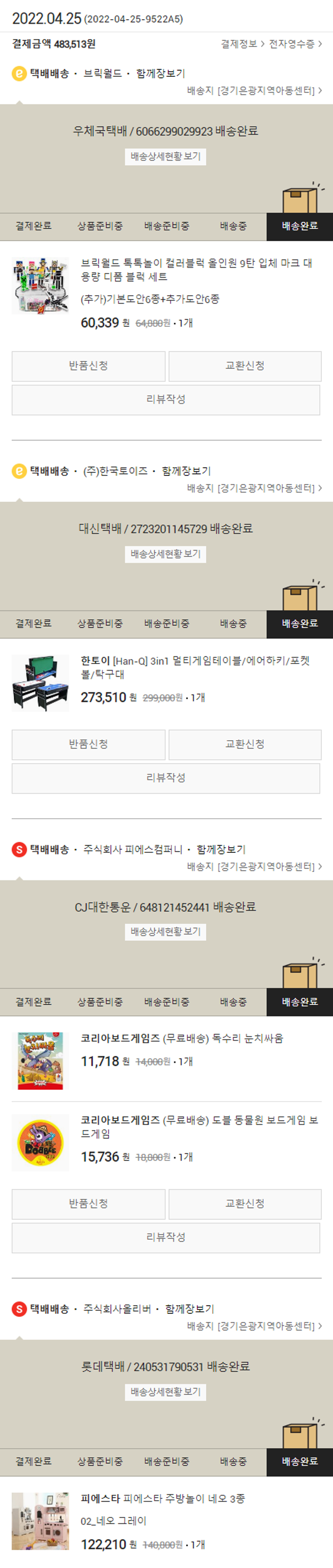Image resolution: width=333 pixels, height=1568 pixels.
Task: View 배송상세현황 for 롯데택배 shipment
Action: tap(165, 1392)
